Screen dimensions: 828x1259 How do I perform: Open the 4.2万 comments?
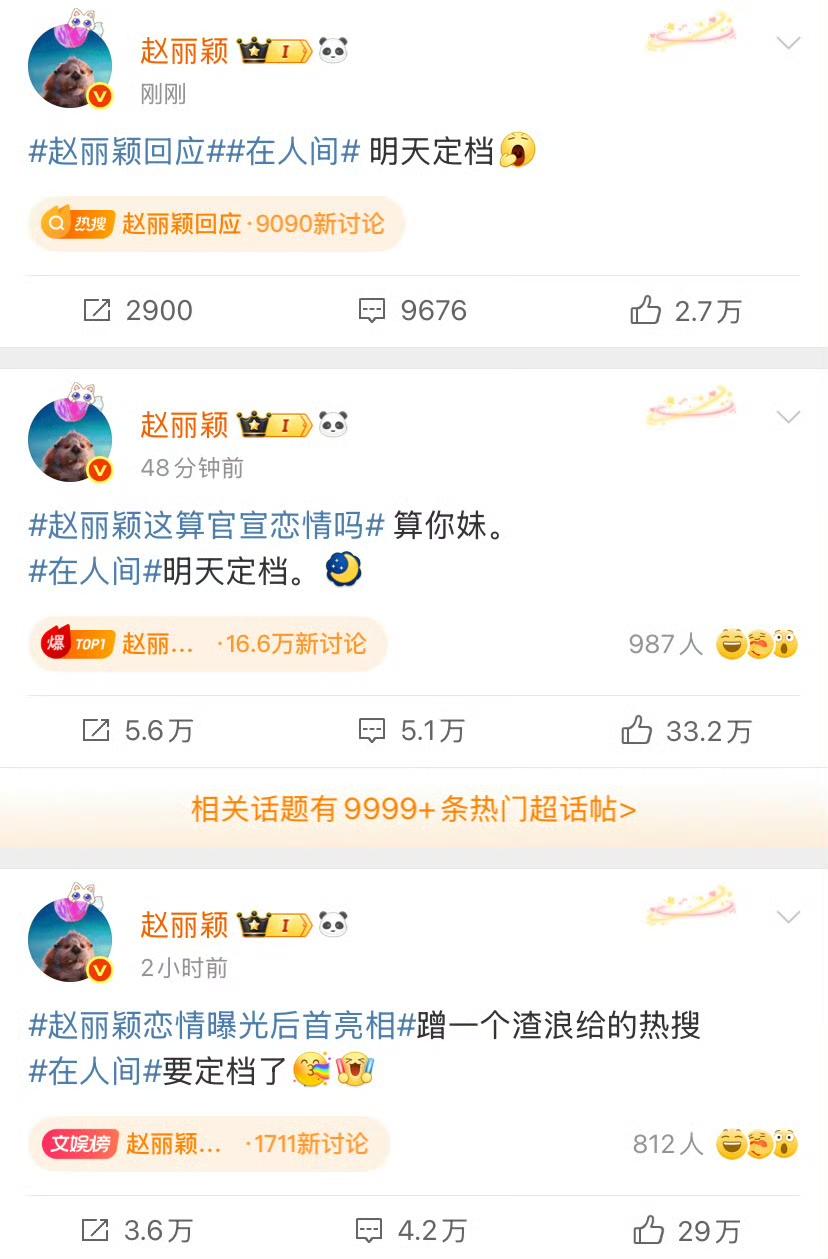(x=413, y=1230)
